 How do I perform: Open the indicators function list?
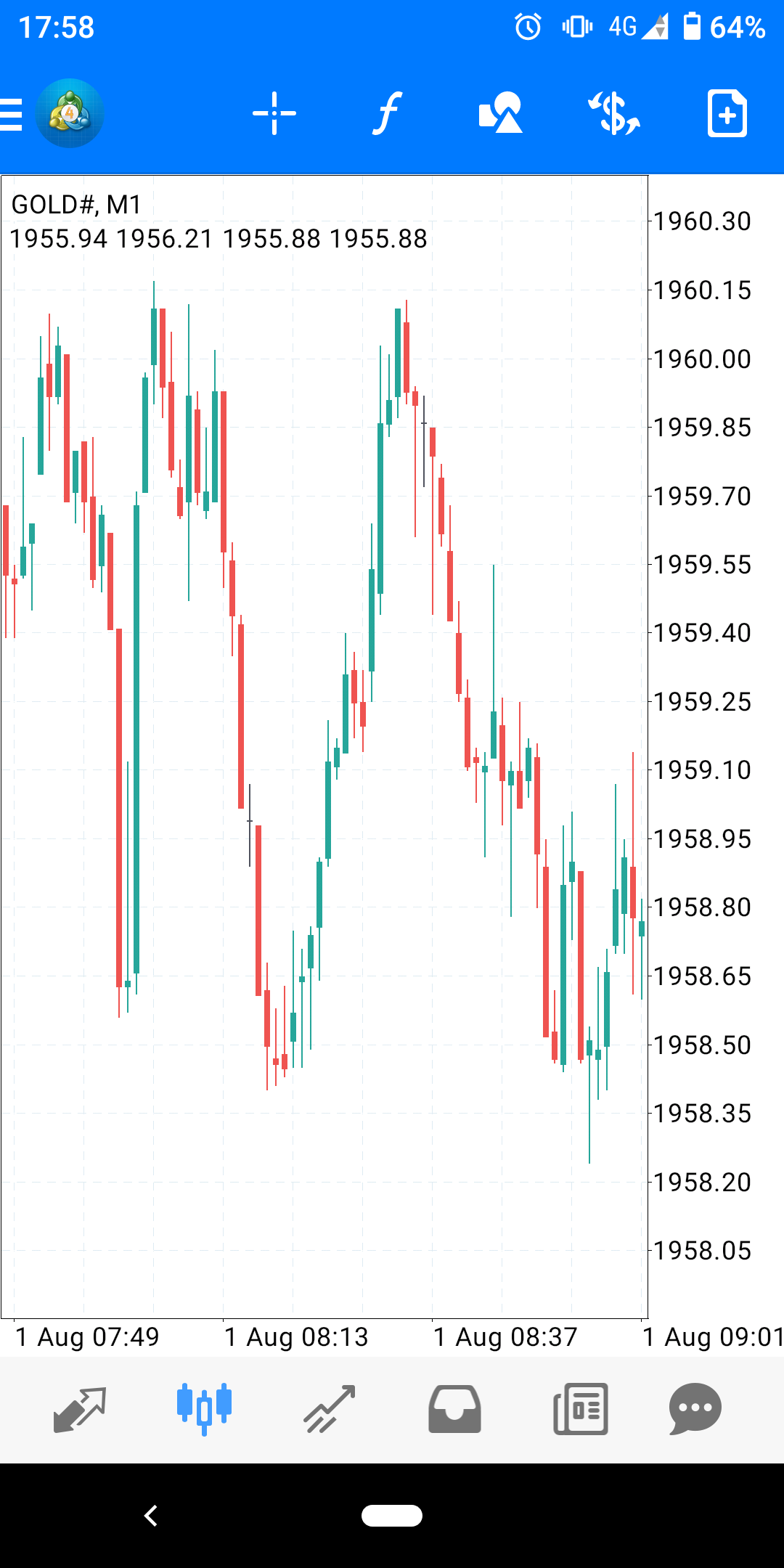pyautogui.click(x=388, y=114)
